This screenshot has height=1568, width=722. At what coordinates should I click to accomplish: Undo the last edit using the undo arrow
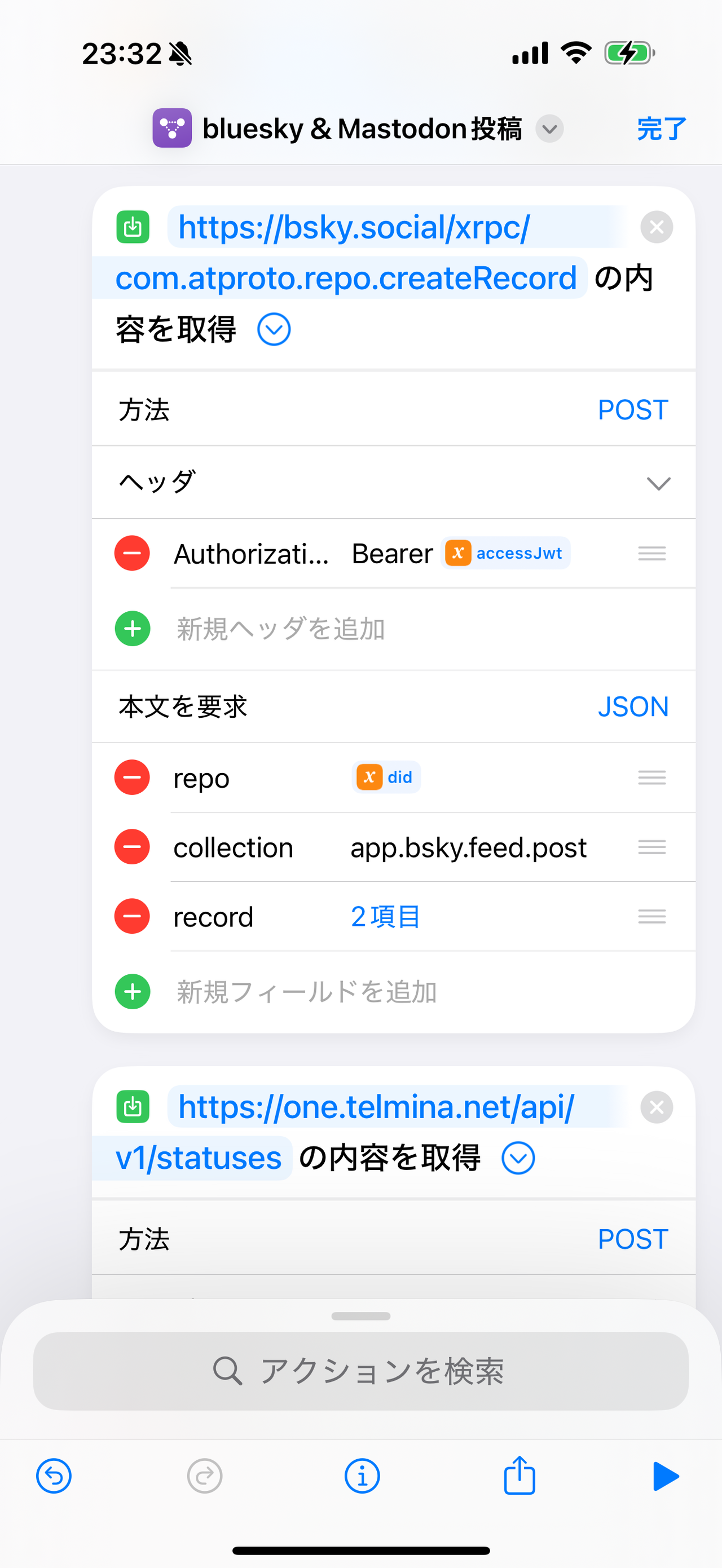pos(54,1476)
